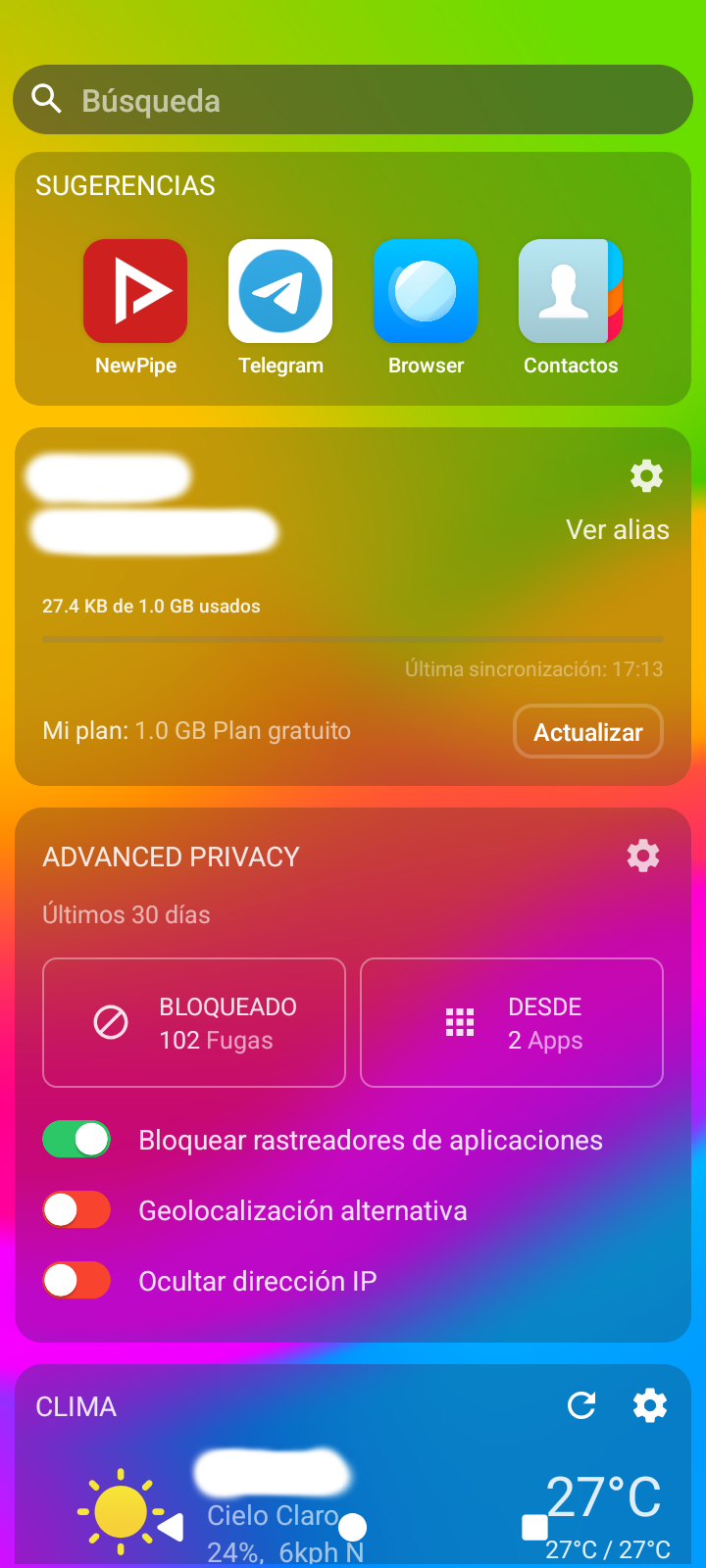Image resolution: width=706 pixels, height=1568 pixels.
Task: Turn on Ocultar dirección IP
Action: pyautogui.click(x=76, y=1280)
